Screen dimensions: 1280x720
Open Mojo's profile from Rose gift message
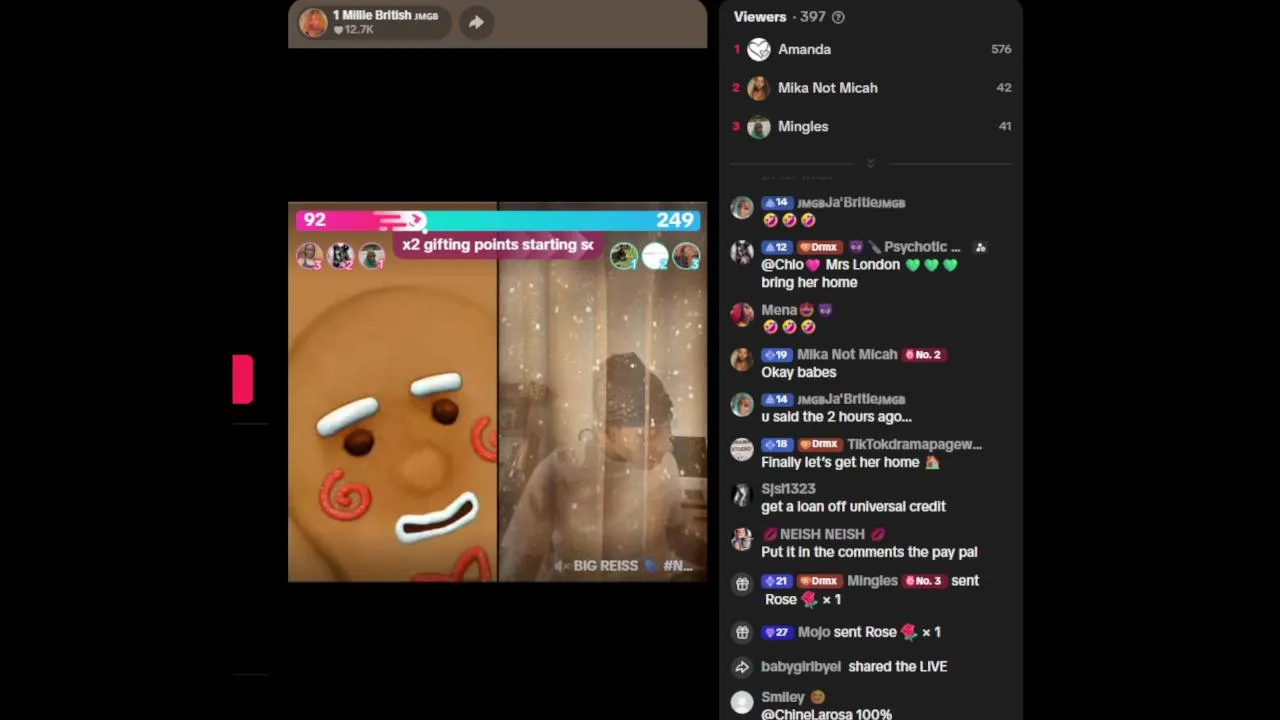814,632
